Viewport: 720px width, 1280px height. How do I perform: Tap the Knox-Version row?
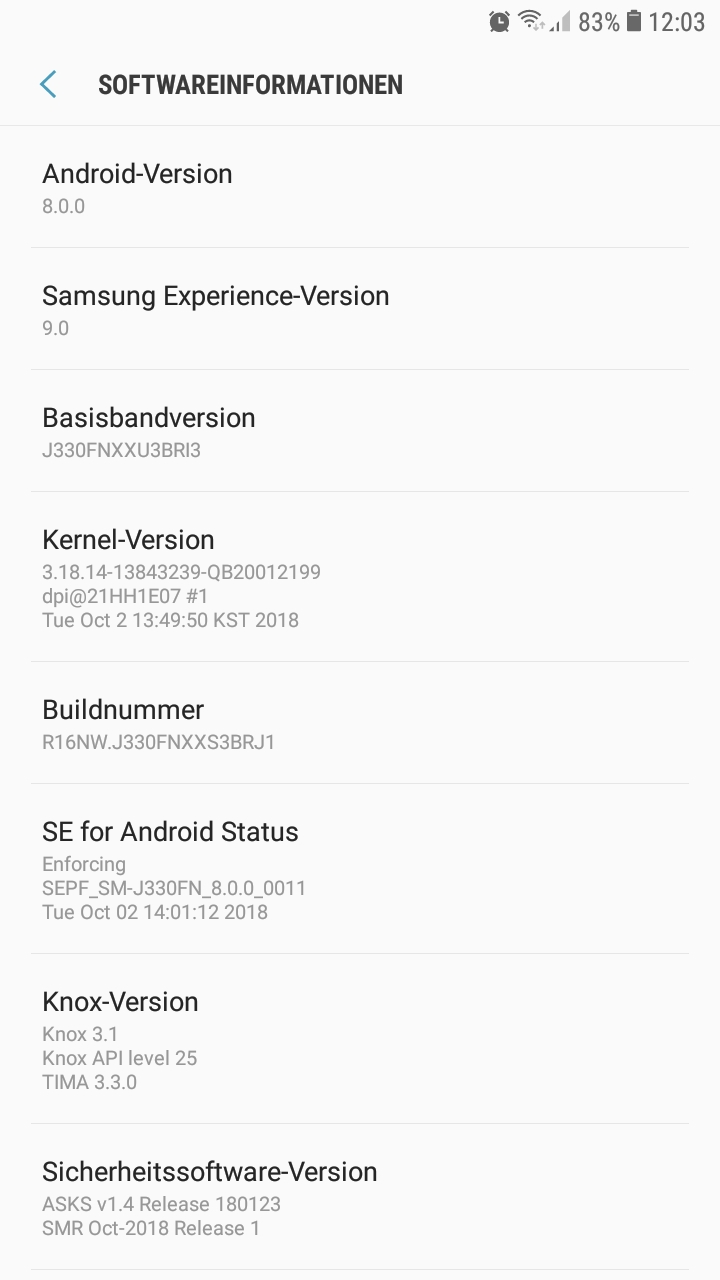click(360, 1040)
